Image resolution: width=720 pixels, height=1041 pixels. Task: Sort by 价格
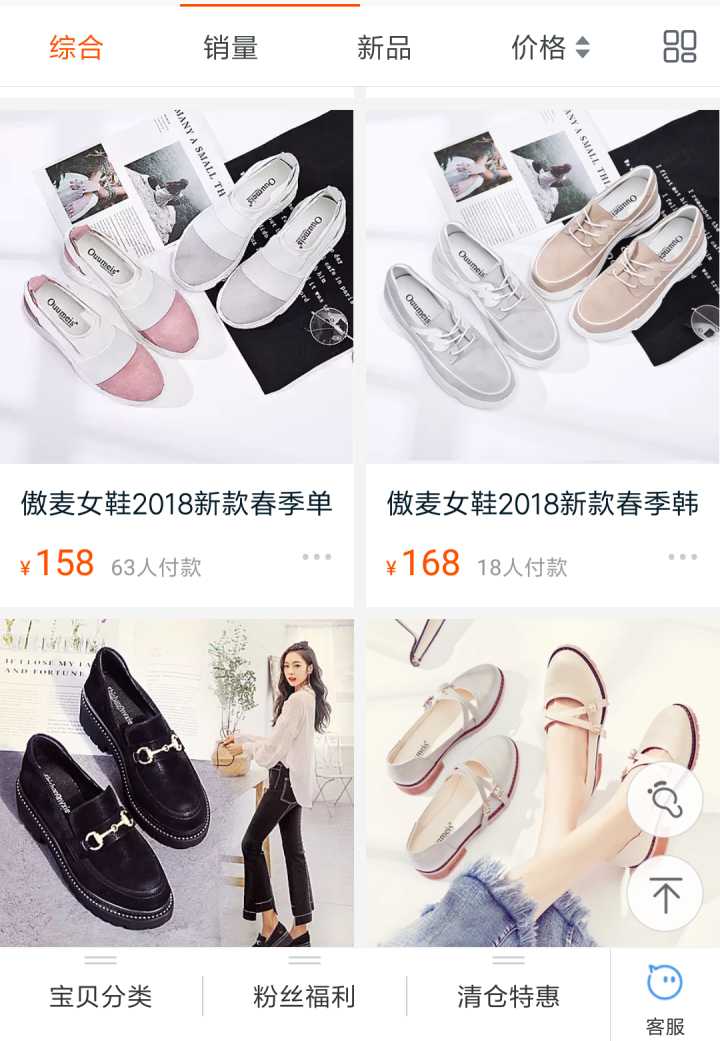[x=550, y=47]
